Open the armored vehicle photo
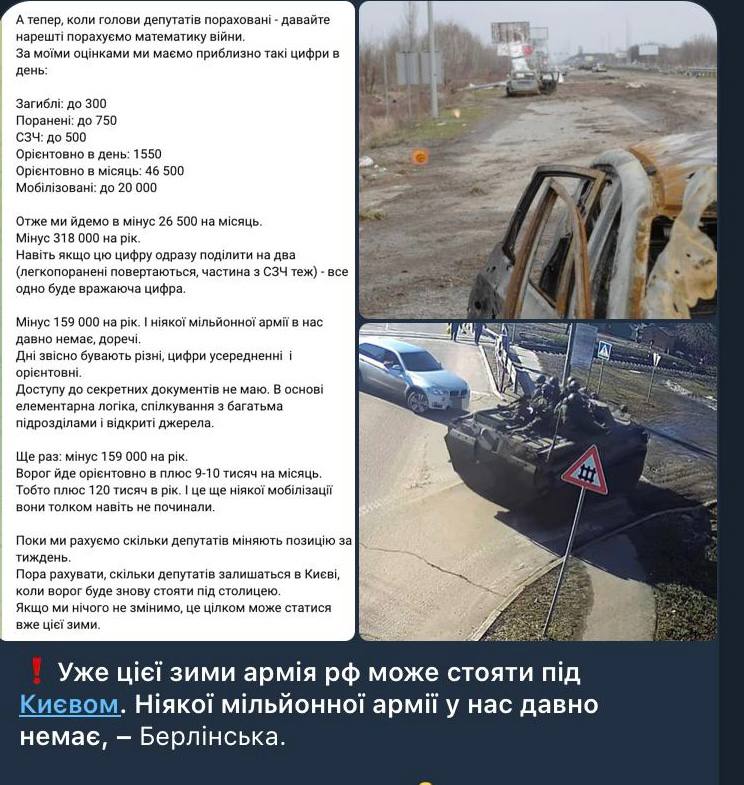The width and height of the screenshot is (744, 785). pos(538,481)
